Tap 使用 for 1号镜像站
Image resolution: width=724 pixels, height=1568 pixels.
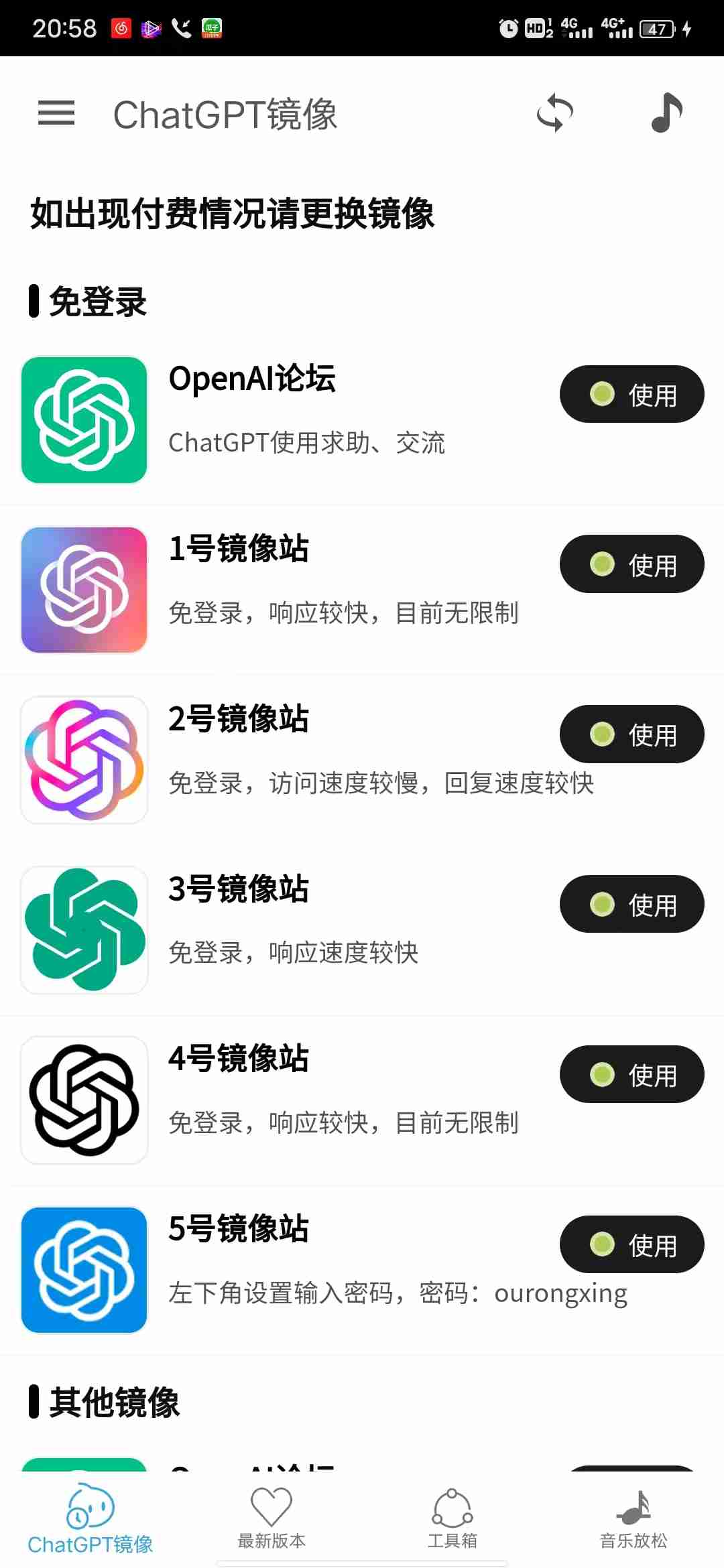click(x=631, y=564)
